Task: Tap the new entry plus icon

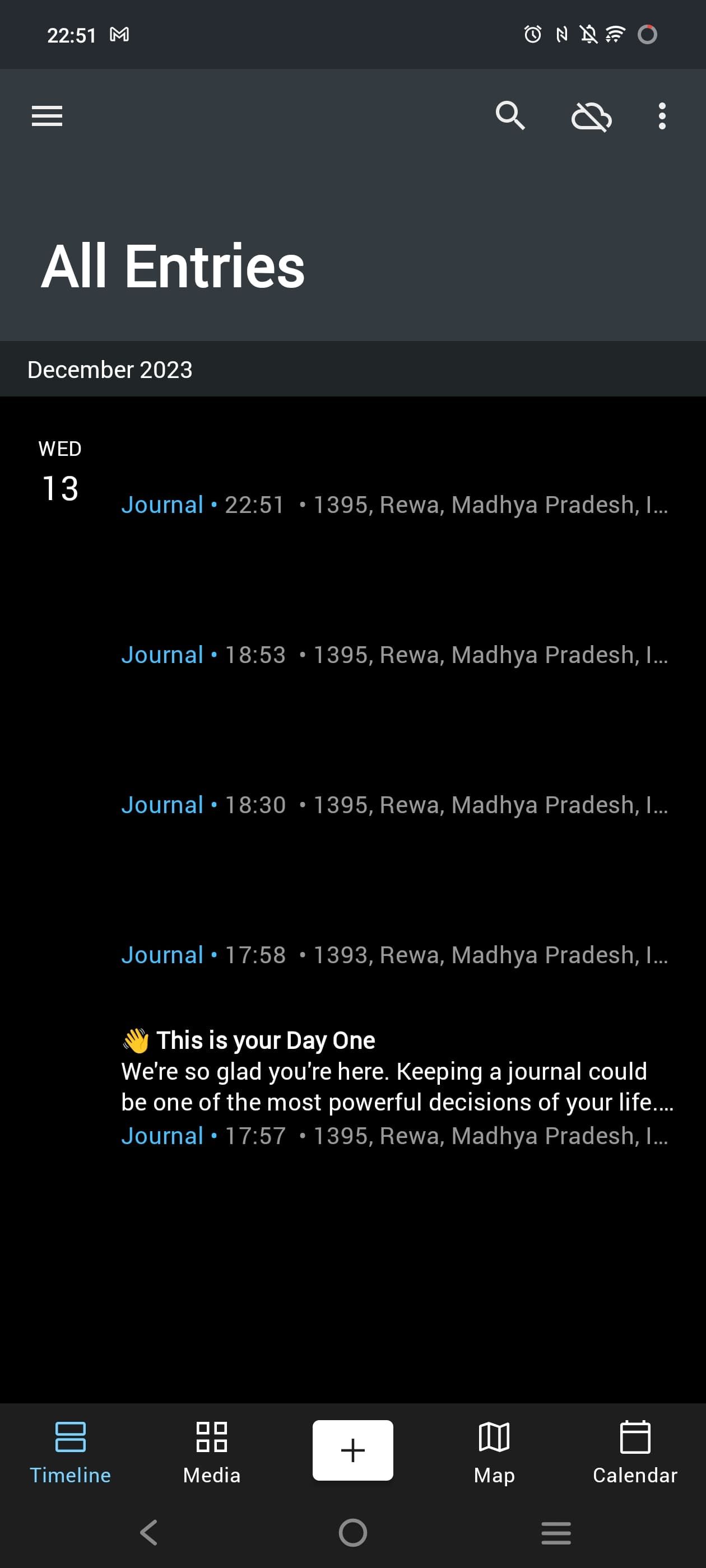Action: pos(352,1450)
